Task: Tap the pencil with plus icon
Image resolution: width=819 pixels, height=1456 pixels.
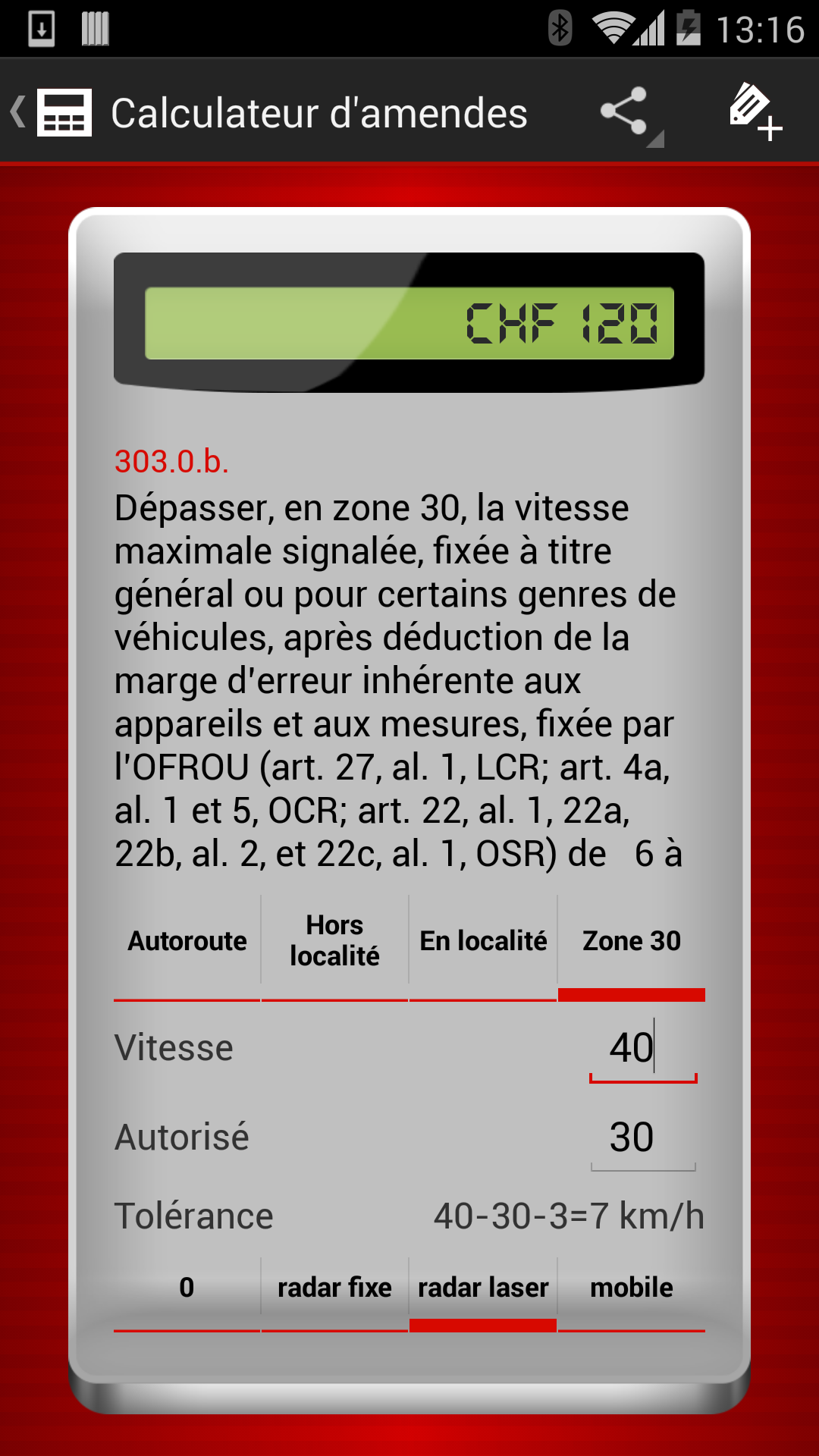Action: (755, 111)
